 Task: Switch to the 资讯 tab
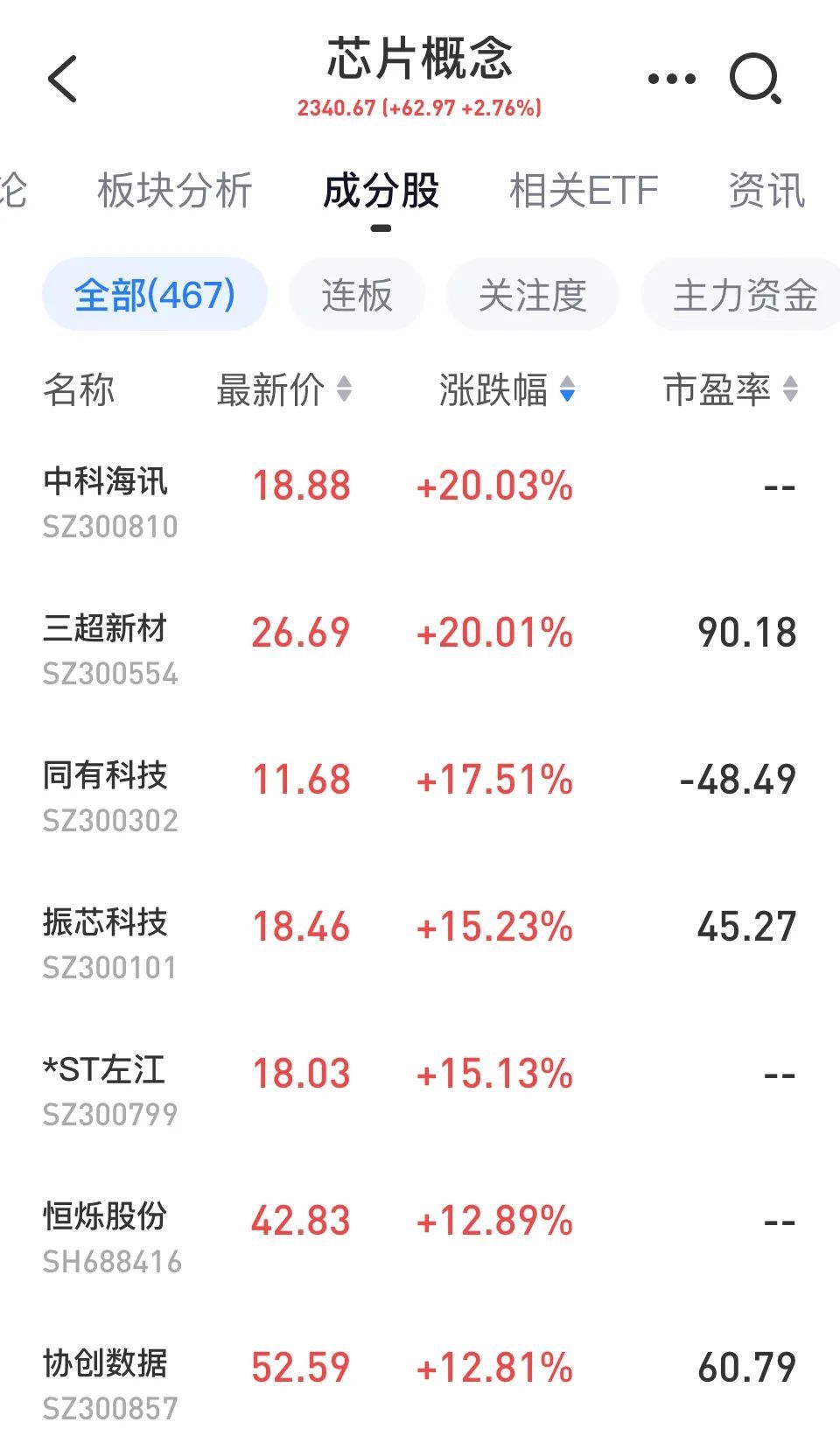pyautogui.click(x=767, y=190)
